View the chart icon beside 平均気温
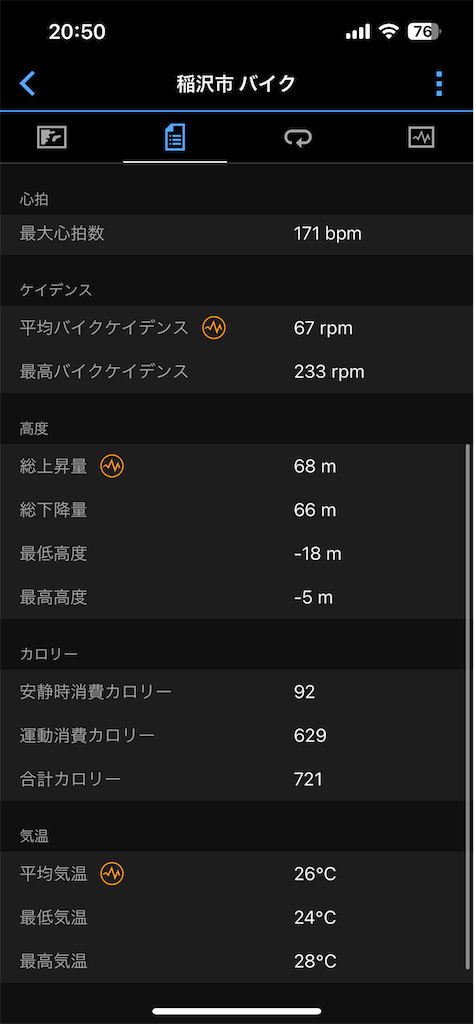Viewport: 474px width, 1024px height. click(112, 874)
